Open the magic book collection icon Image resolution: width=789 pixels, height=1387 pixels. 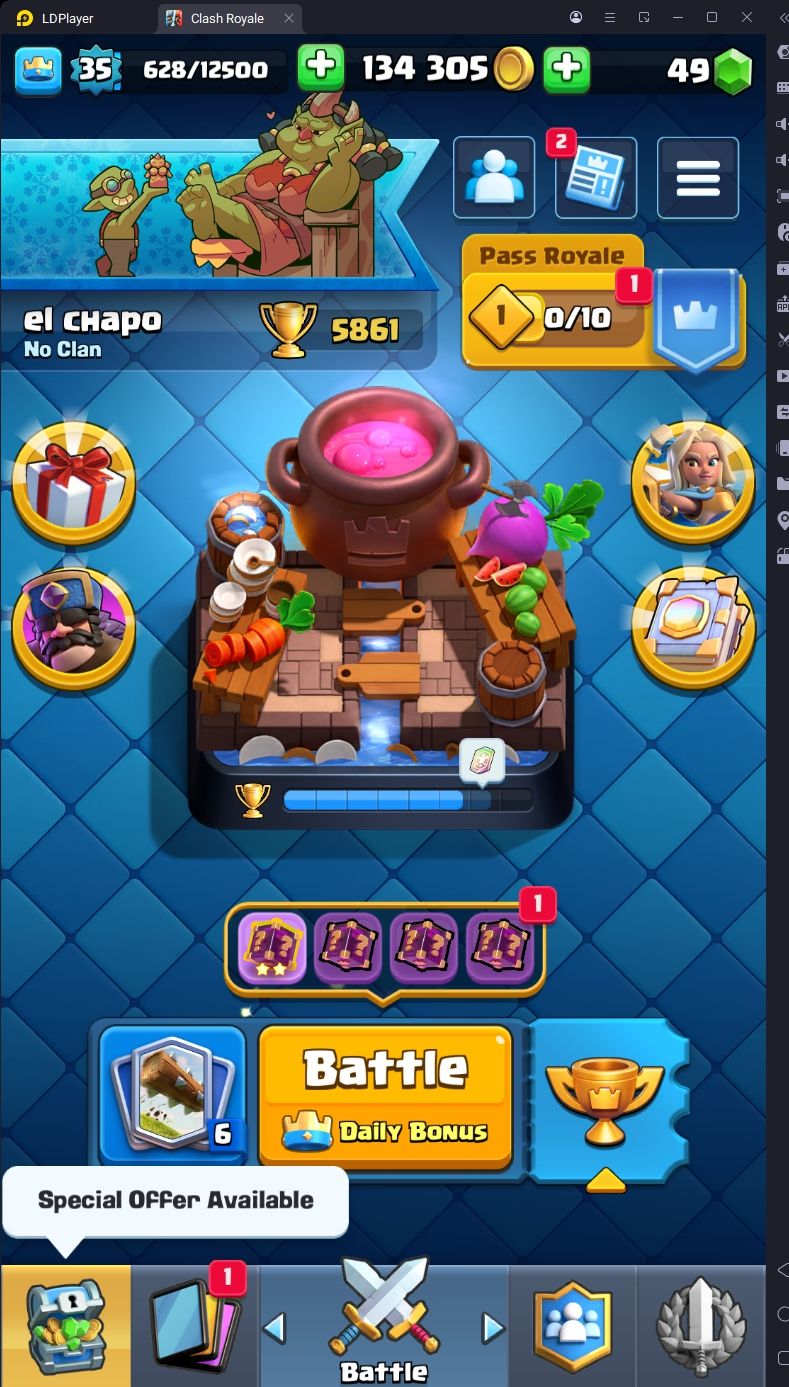693,628
